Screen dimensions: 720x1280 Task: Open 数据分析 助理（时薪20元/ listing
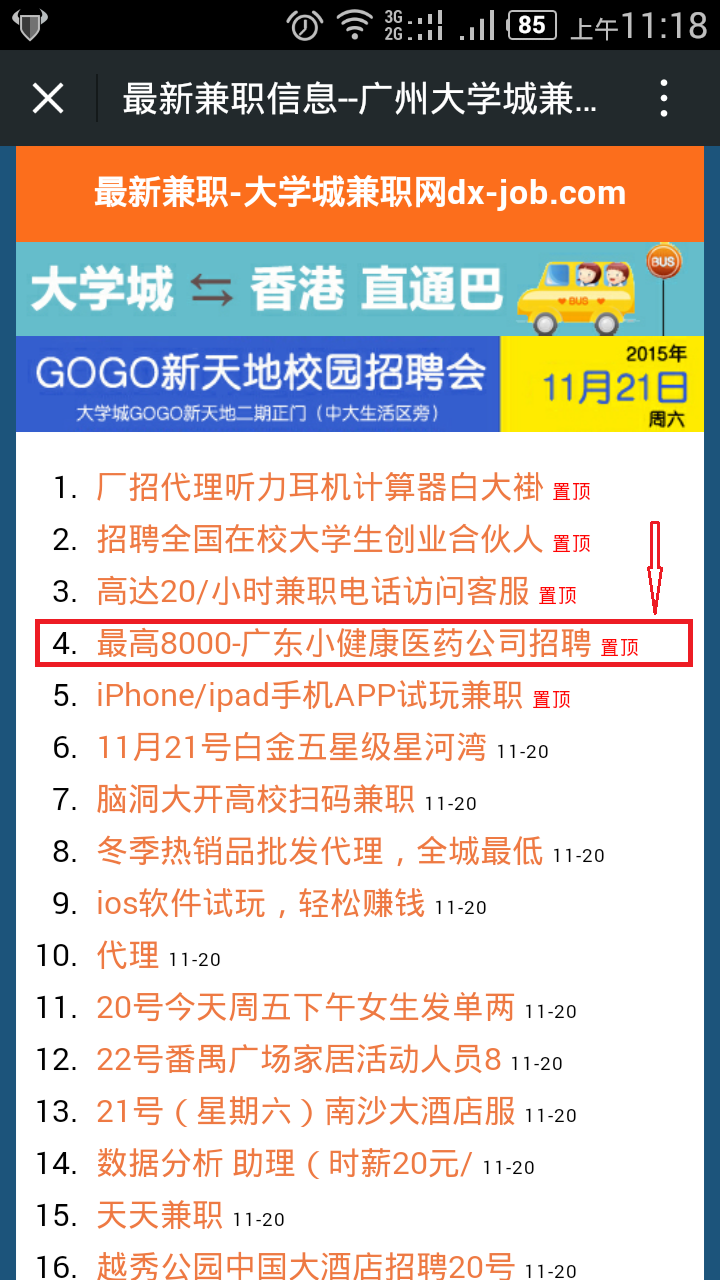point(284,1164)
